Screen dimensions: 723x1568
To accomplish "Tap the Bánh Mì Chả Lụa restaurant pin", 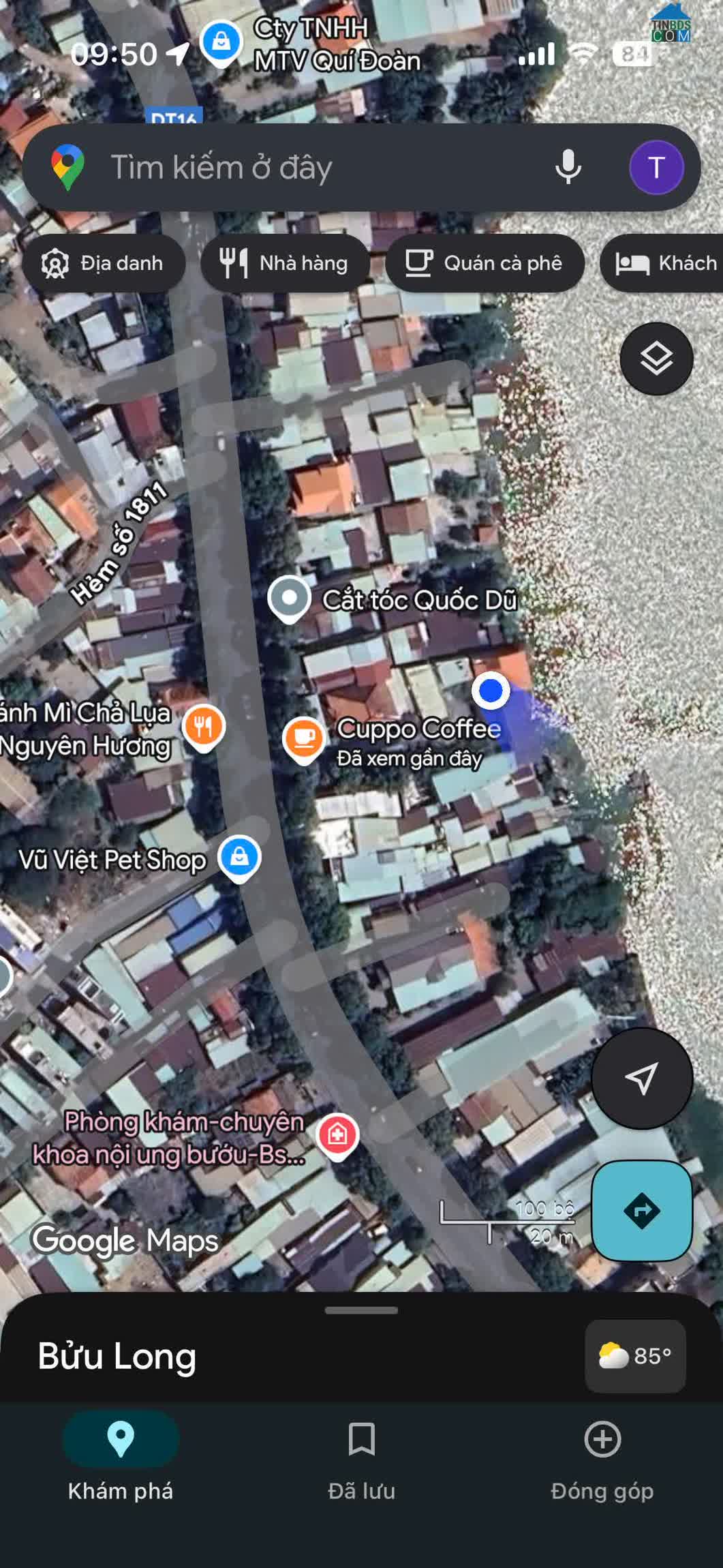I will tap(203, 727).
